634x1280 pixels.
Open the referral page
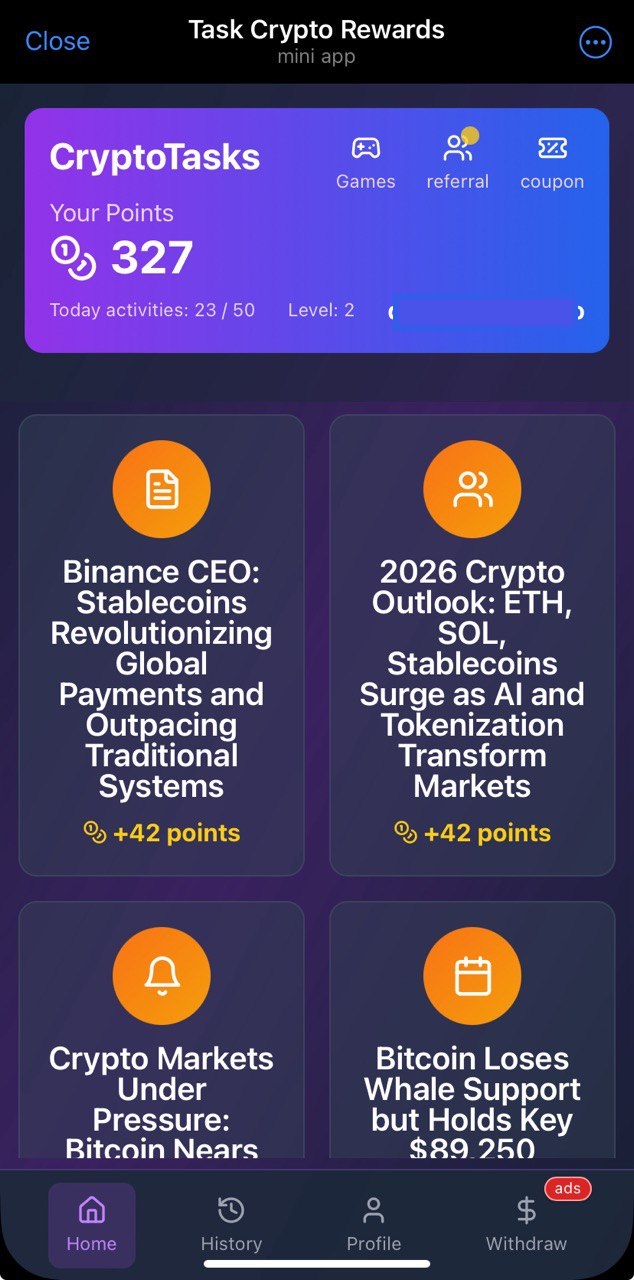click(457, 163)
